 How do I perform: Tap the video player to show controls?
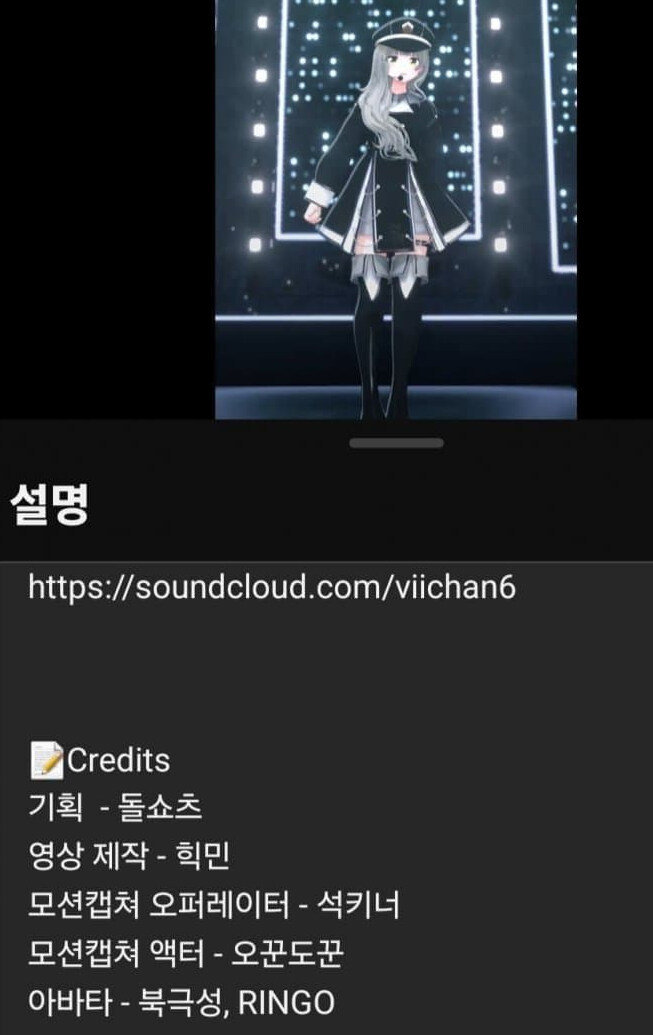395,210
